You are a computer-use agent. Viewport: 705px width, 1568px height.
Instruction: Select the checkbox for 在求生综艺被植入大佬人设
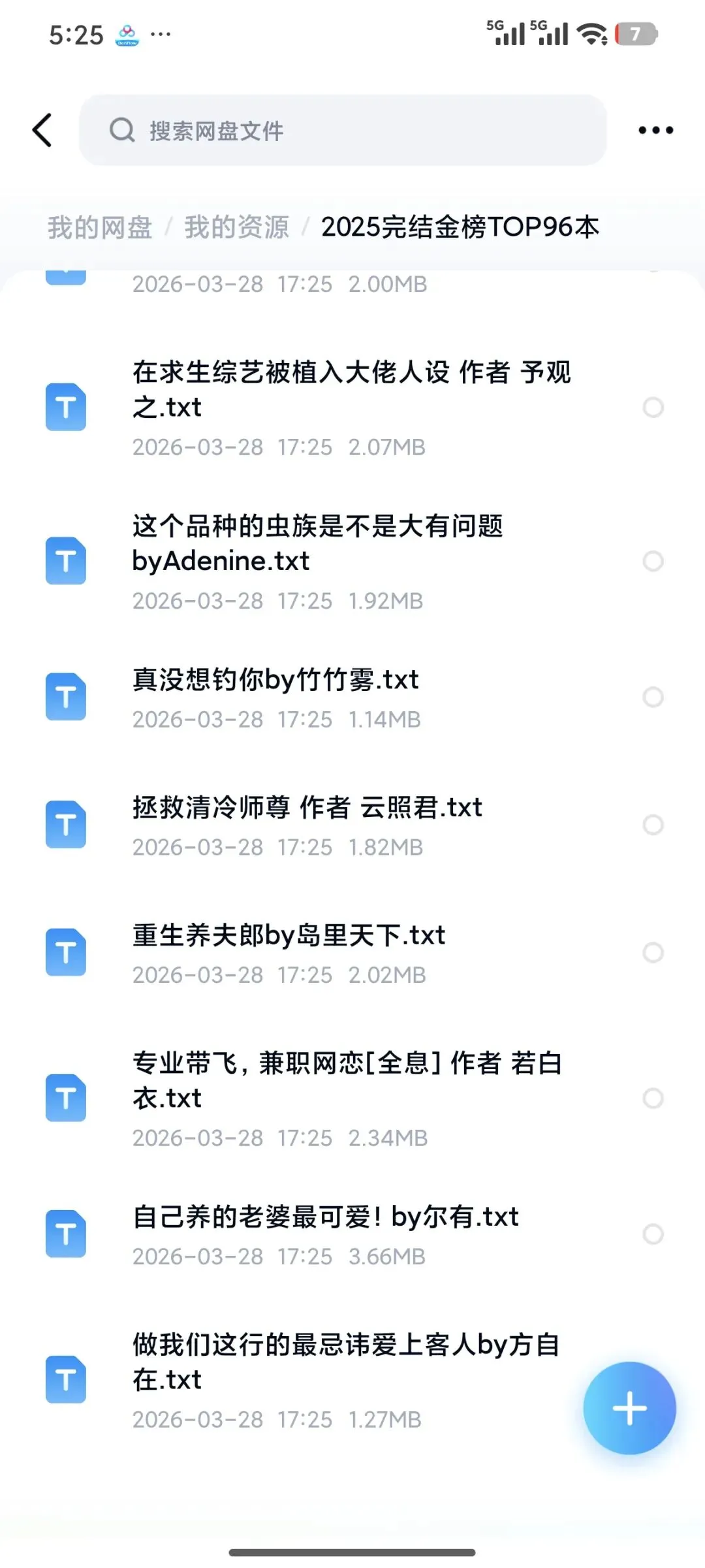653,408
